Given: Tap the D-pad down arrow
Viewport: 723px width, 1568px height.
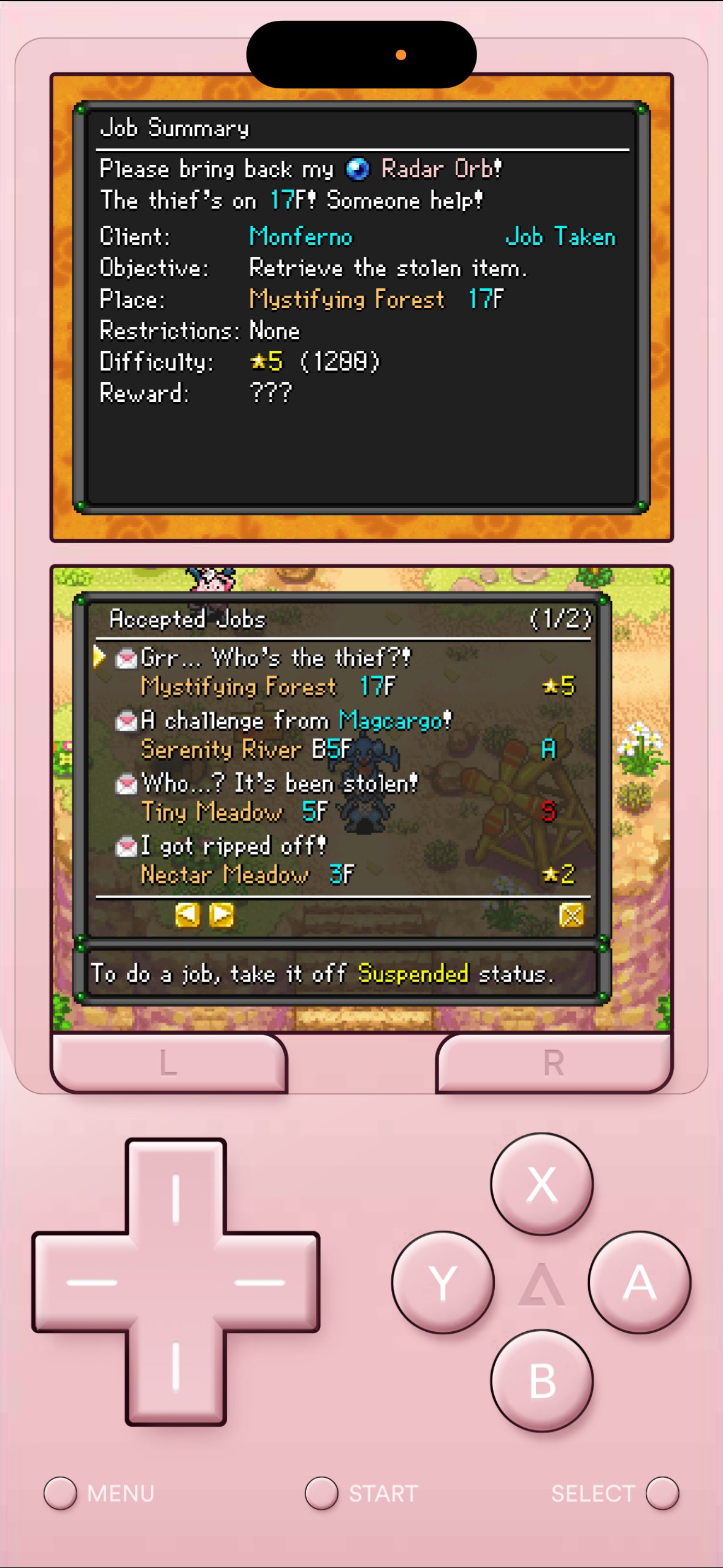Looking at the screenshot, I should tap(176, 1367).
